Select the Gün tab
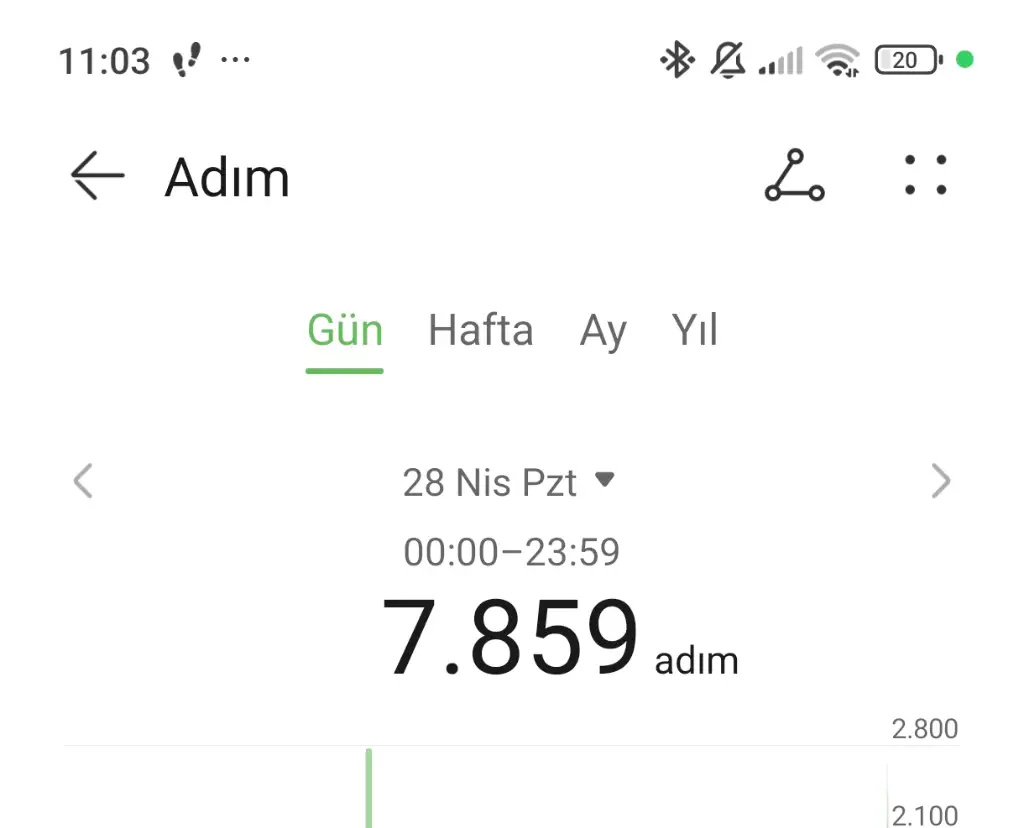 click(x=345, y=331)
